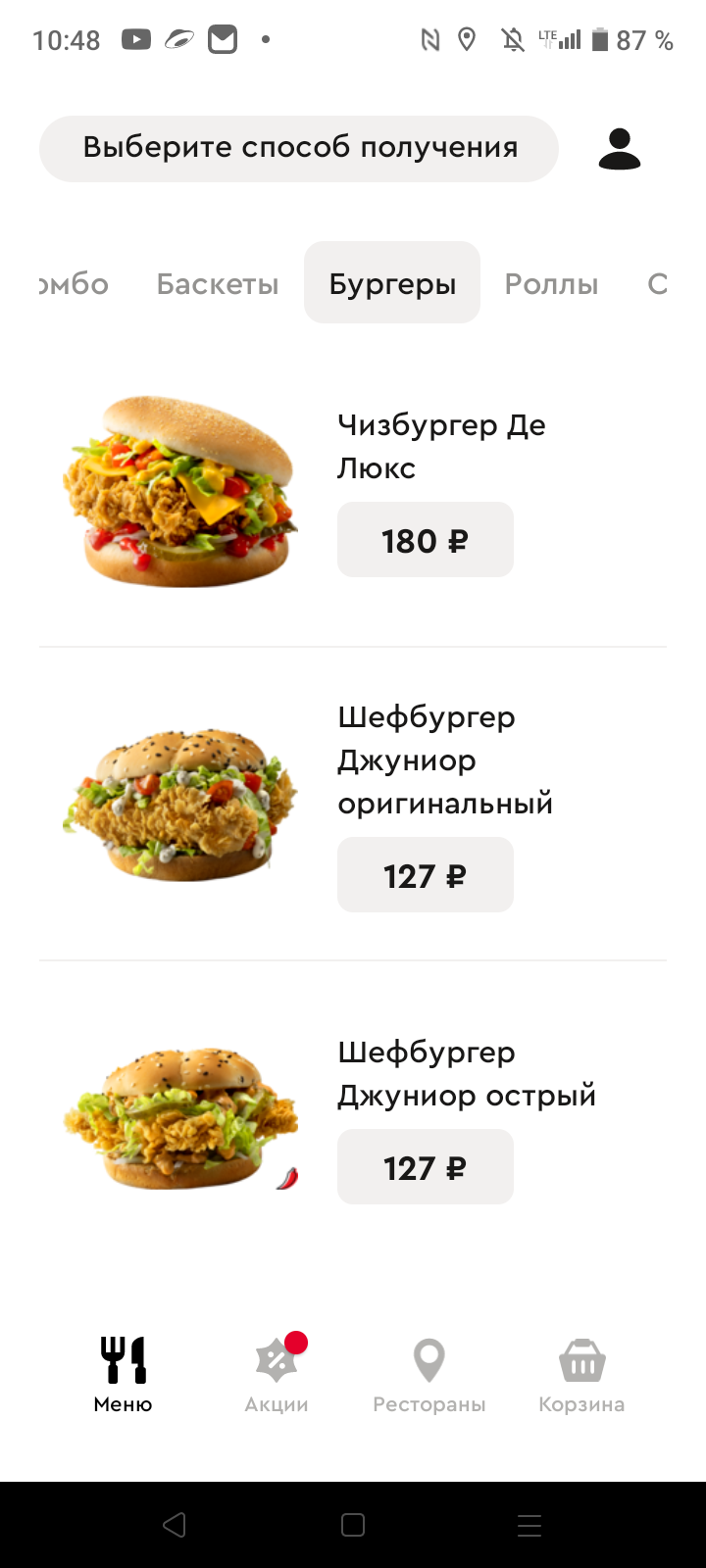Viewport: 706px width, 1568px height.
Task: Tap "Выберите способ получения" button
Action: click(299, 149)
